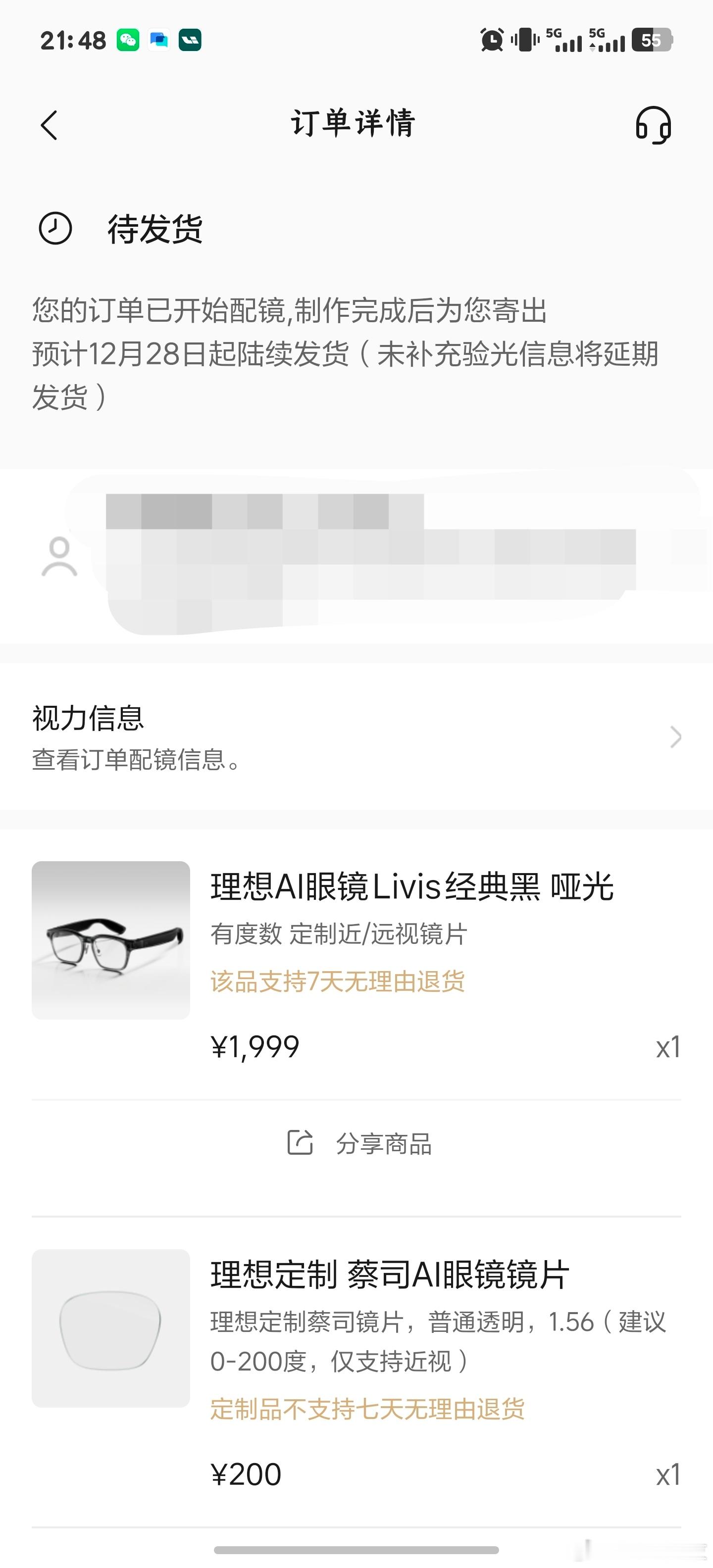The image size is (713, 1568).
Task: Tap the 5G signal indicator
Action: point(566,41)
